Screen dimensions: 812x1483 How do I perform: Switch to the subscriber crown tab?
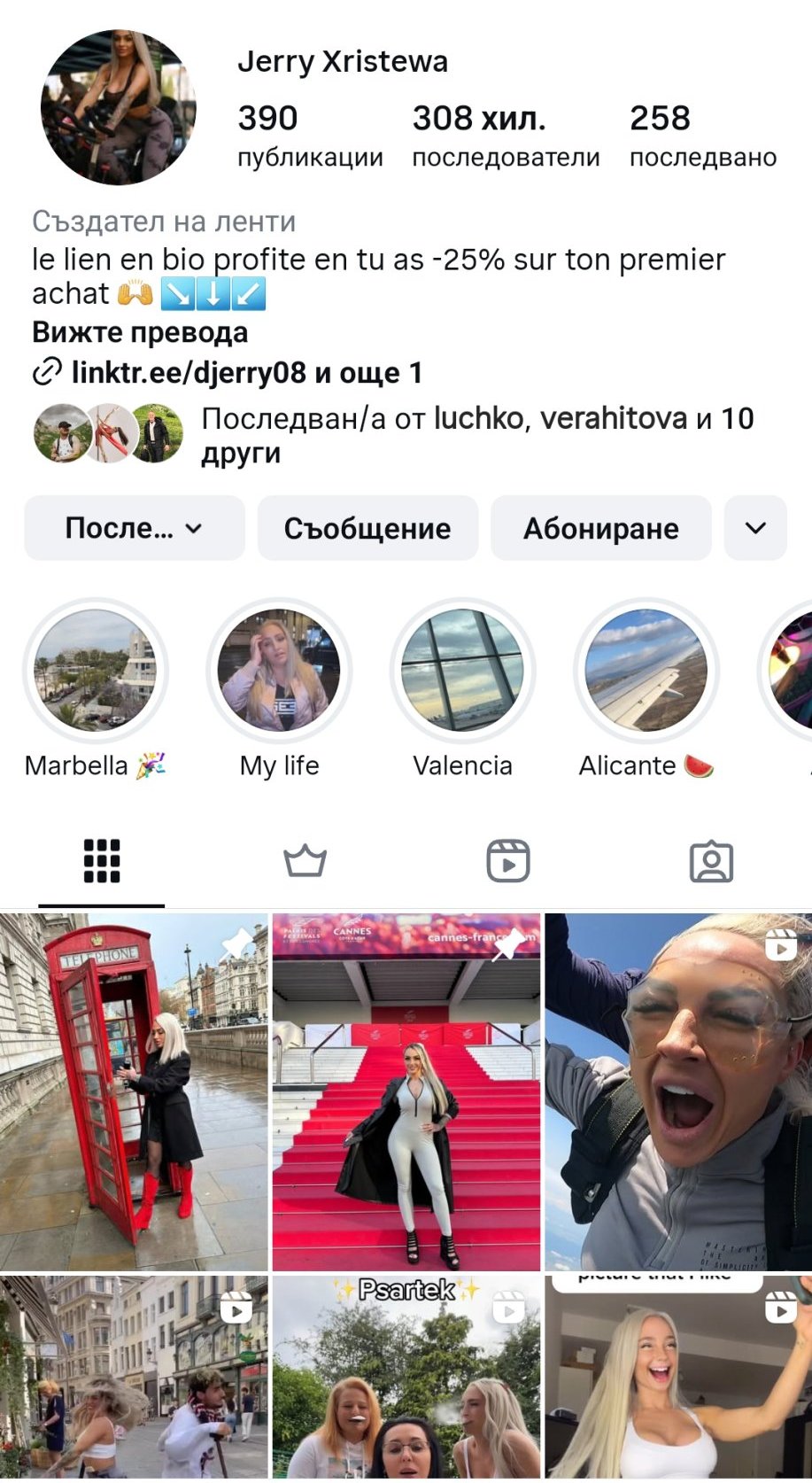305,861
